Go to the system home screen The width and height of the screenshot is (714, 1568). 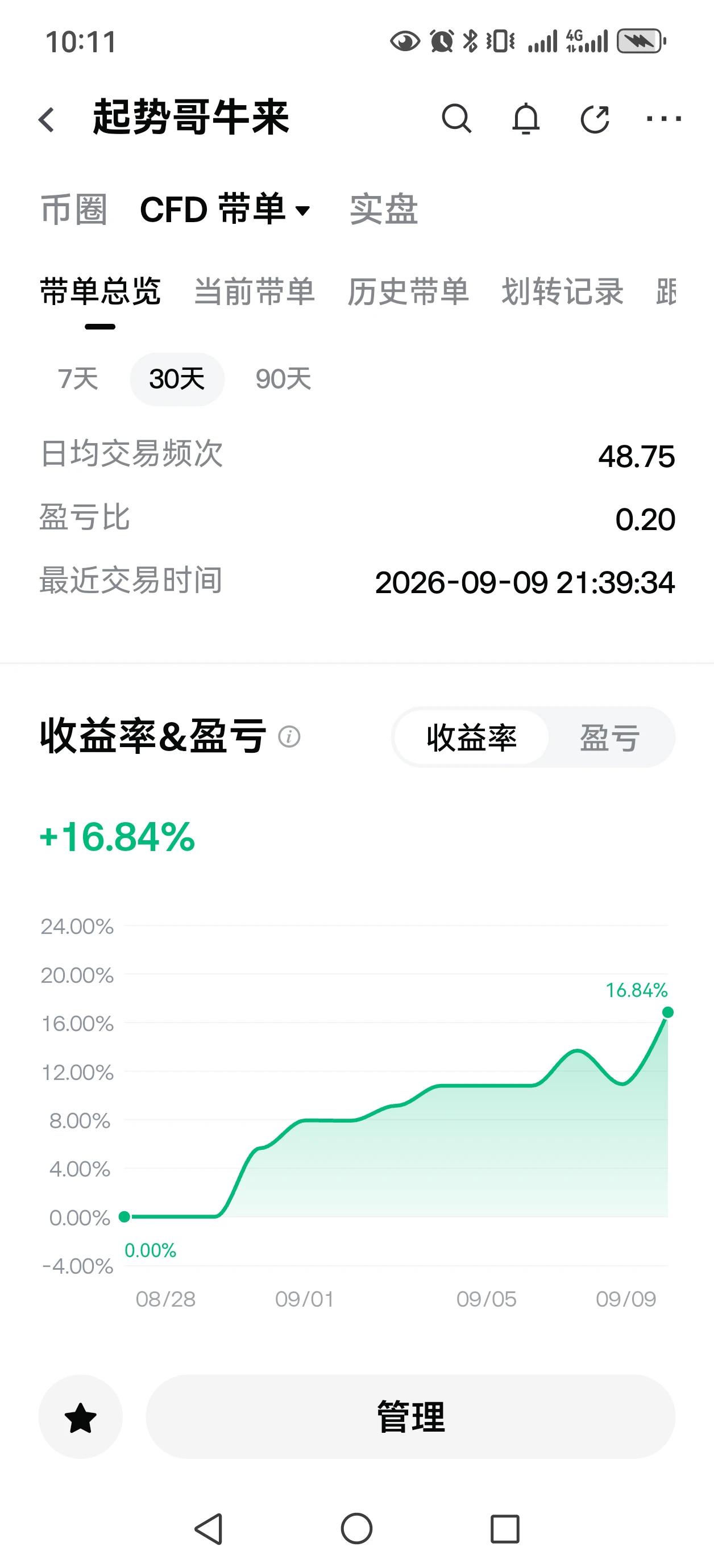click(356, 1528)
